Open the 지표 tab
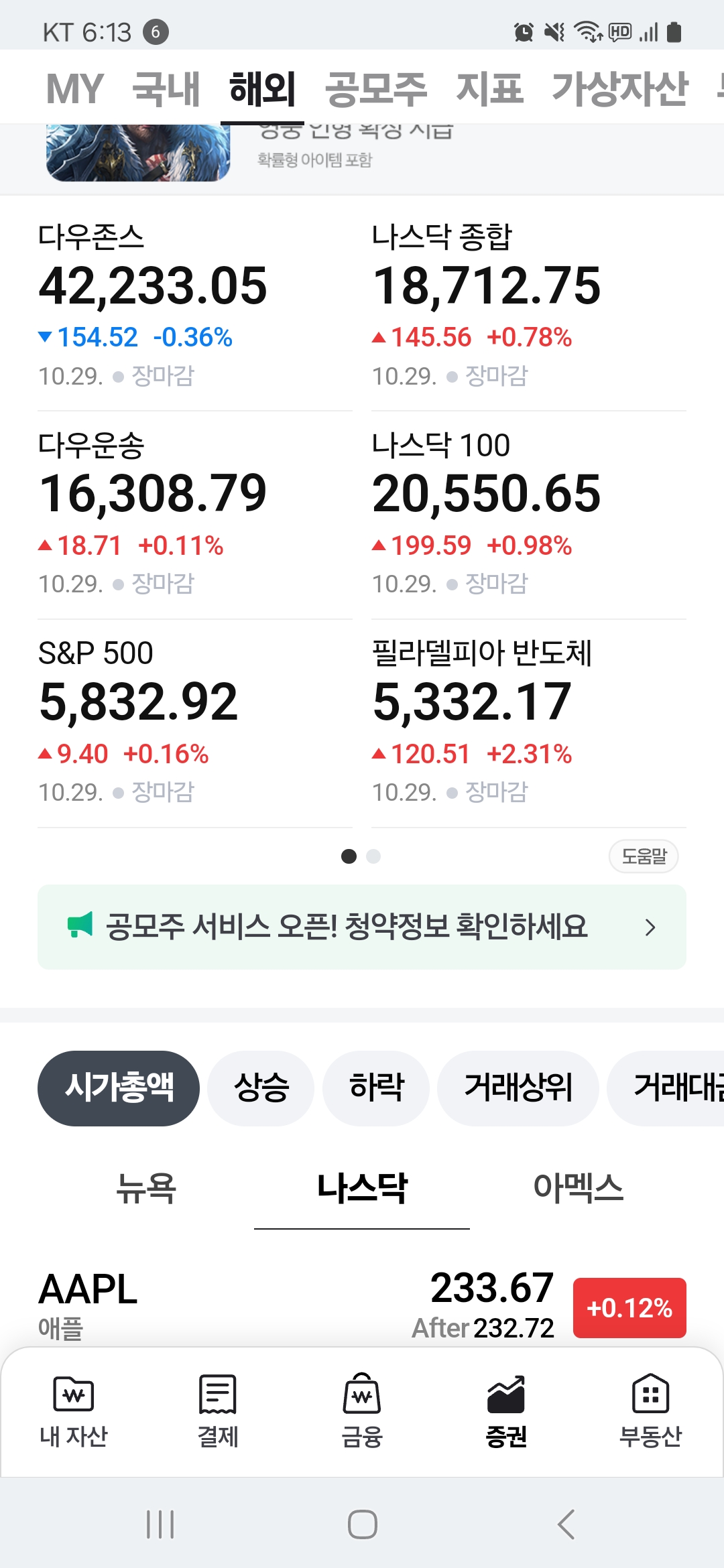724x1568 pixels. (x=489, y=88)
